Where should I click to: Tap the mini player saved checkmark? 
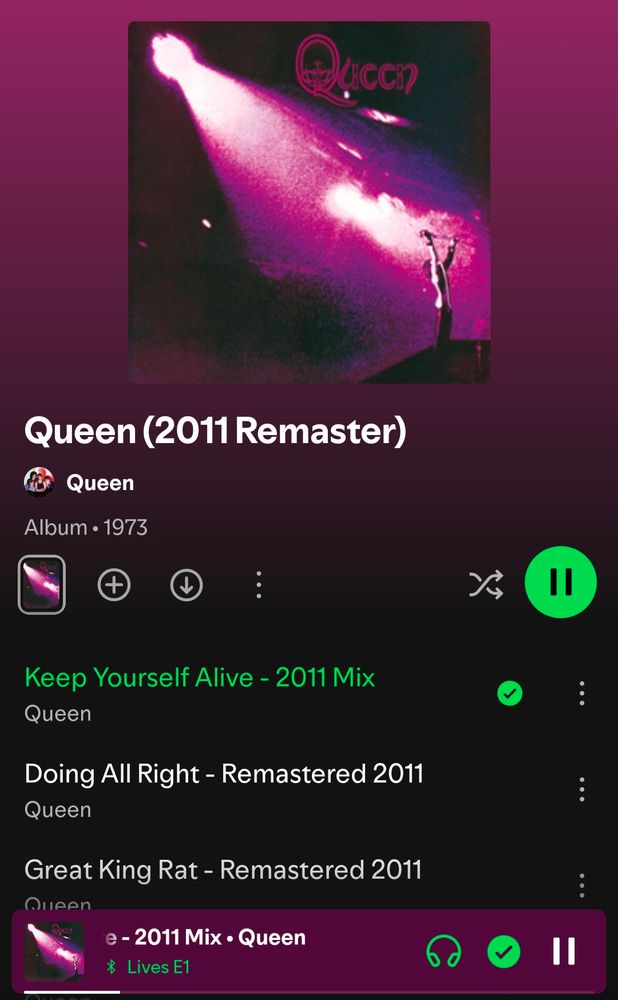[504, 952]
